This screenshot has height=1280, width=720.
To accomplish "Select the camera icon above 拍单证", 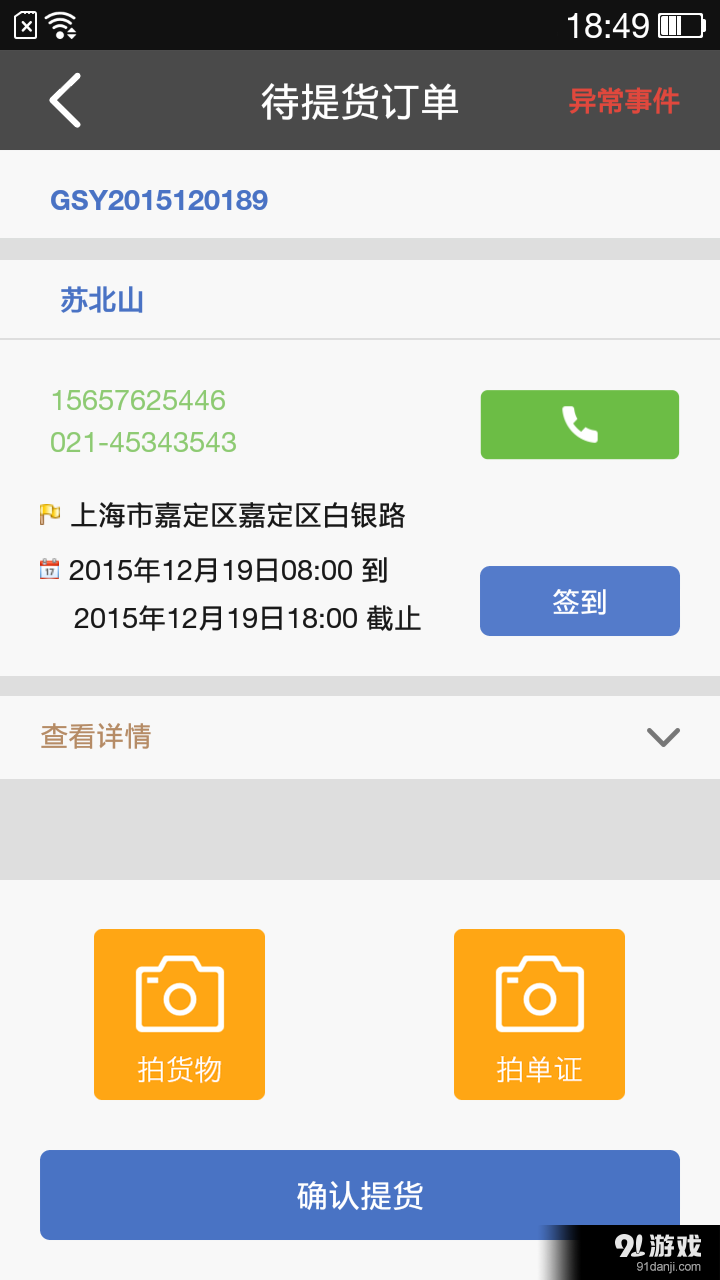I will coord(539,994).
